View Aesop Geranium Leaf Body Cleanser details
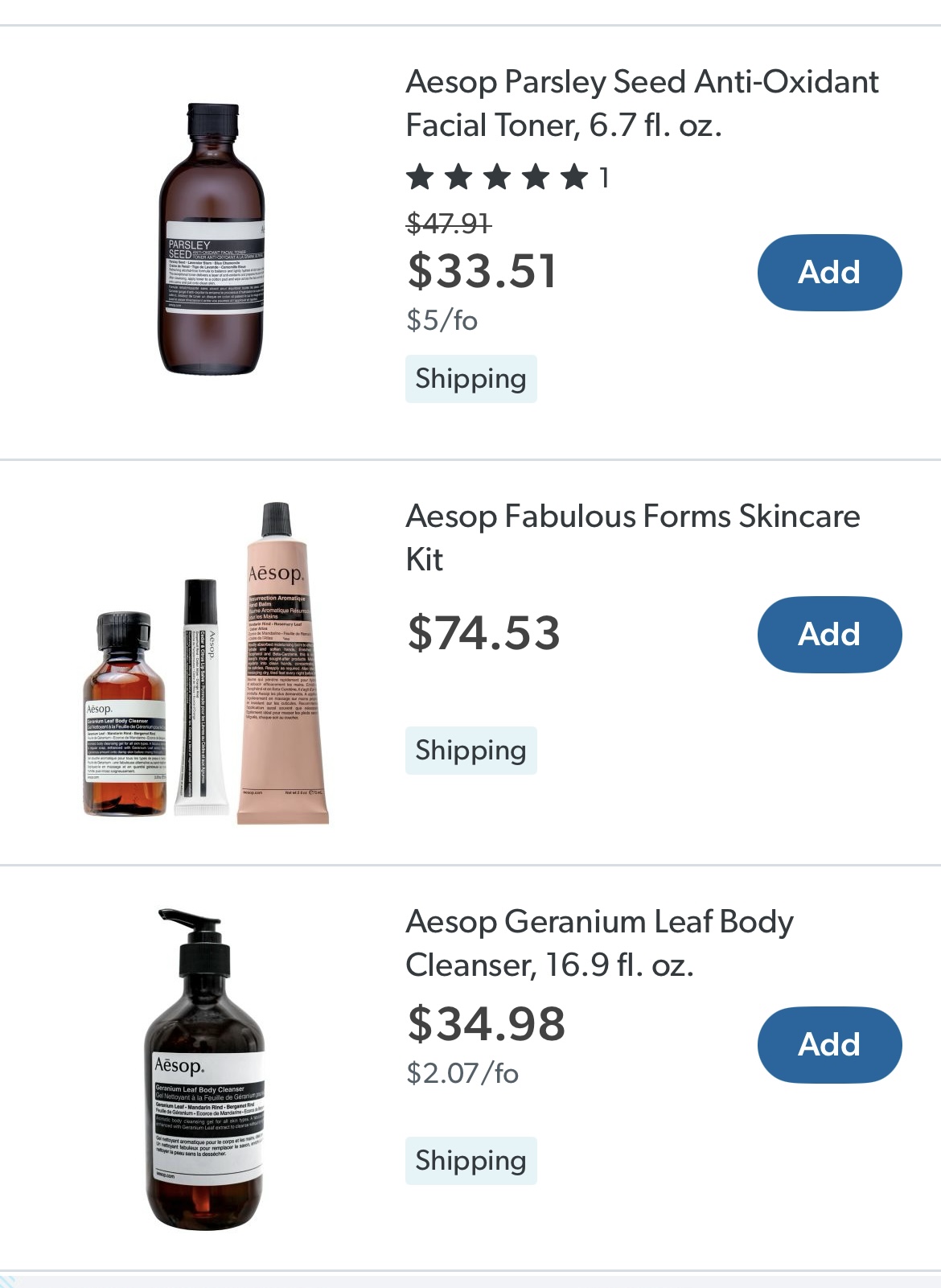Image resolution: width=941 pixels, height=1288 pixels. tap(599, 943)
